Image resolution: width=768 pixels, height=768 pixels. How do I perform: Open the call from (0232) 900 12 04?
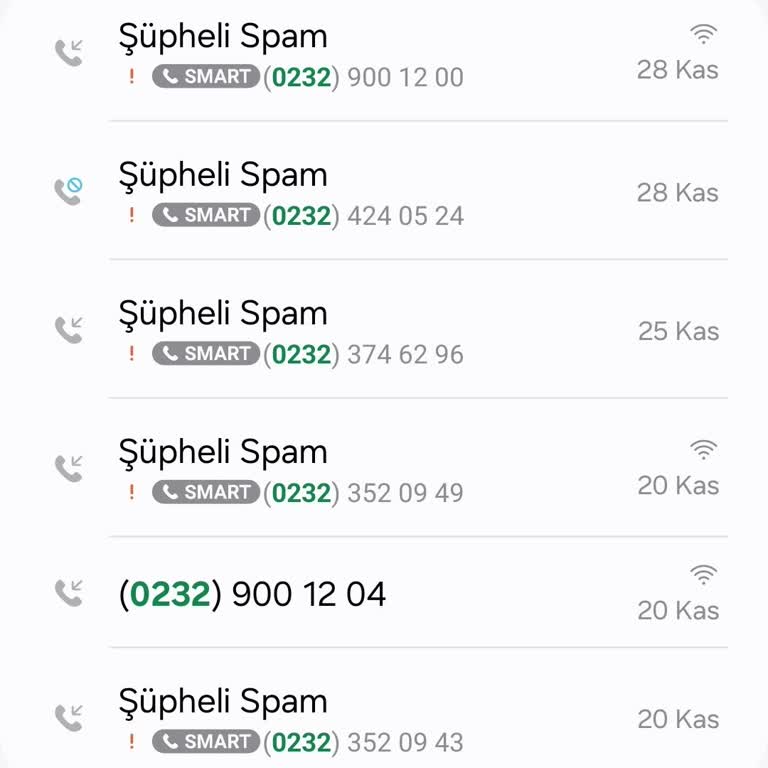pyautogui.click(x=384, y=594)
